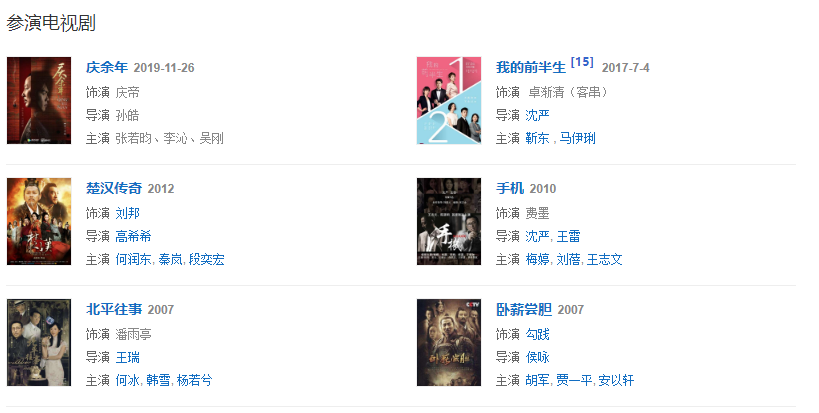Viewport: 819px width, 413px height.
Task: Open 马伊琍's link under 我的前半生
Action: coord(578,138)
